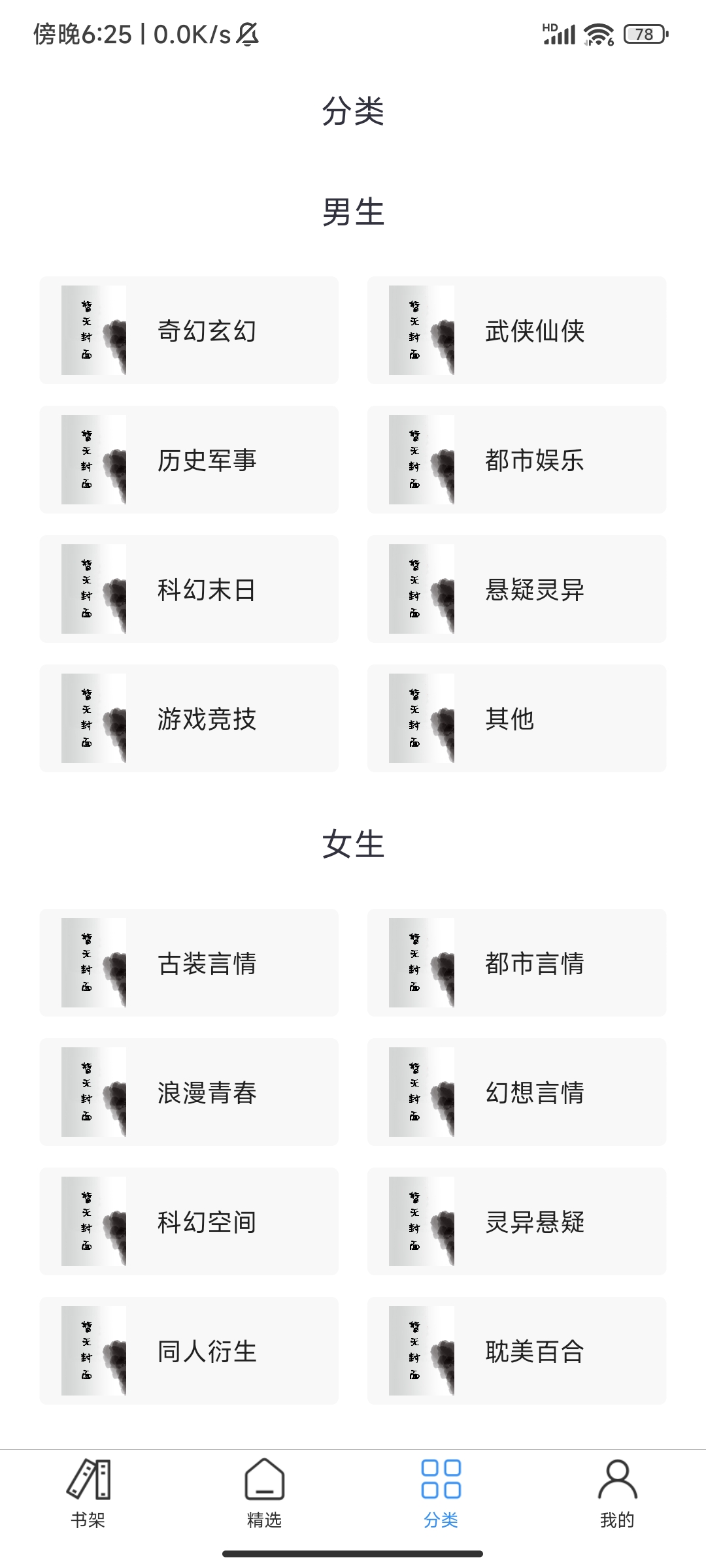Browse the 都市娱乐 category
The height and width of the screenshot is (1568, 706).
point(516,459)
